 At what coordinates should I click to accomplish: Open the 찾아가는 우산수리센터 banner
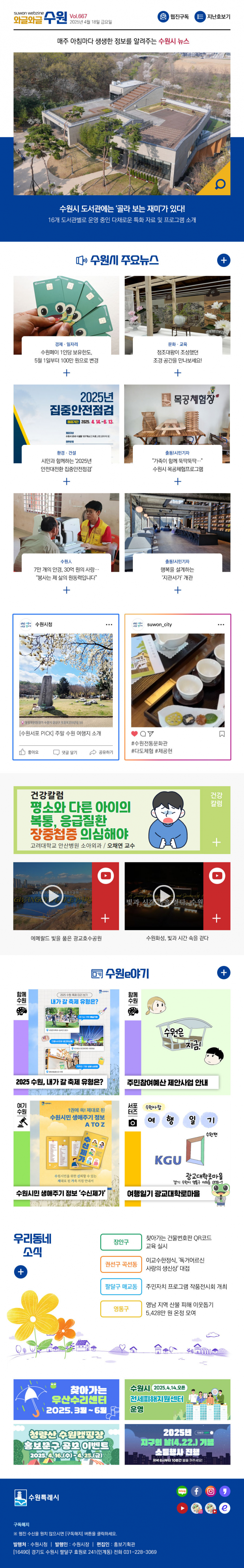[66, 1399]
